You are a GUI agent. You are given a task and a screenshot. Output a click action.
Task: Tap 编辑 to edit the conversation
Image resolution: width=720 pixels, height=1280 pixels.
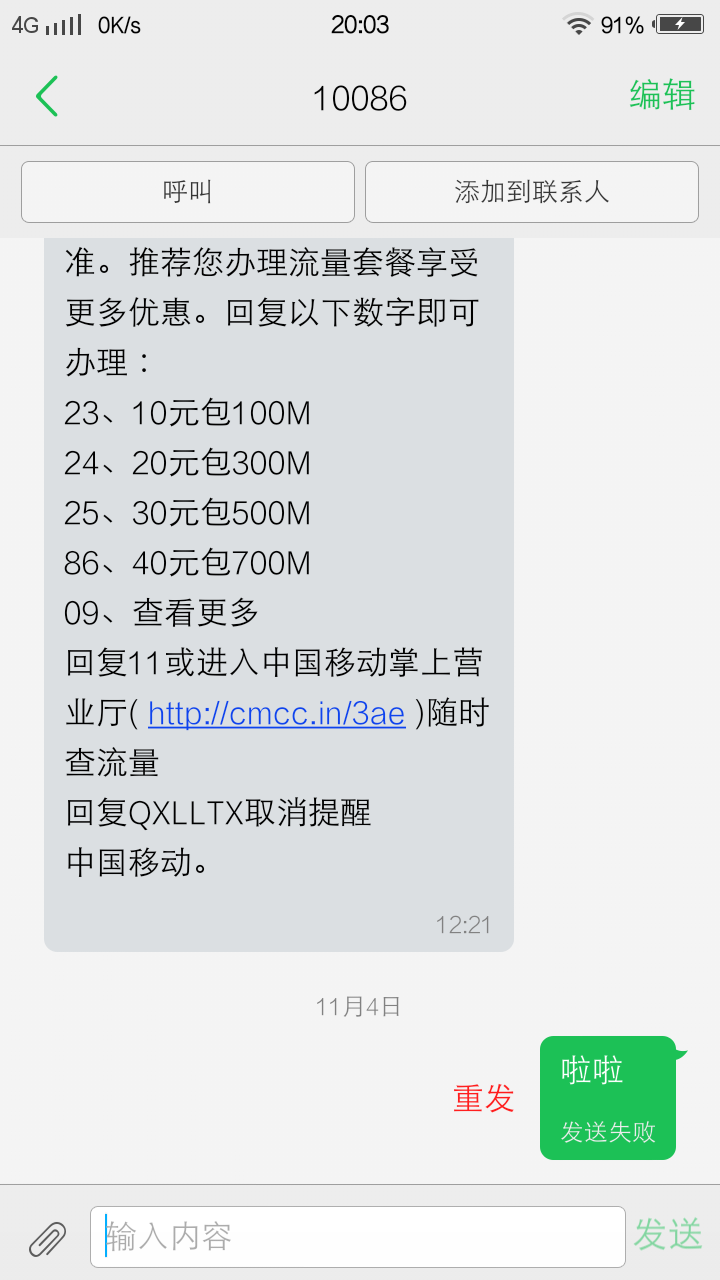(662, 95)
